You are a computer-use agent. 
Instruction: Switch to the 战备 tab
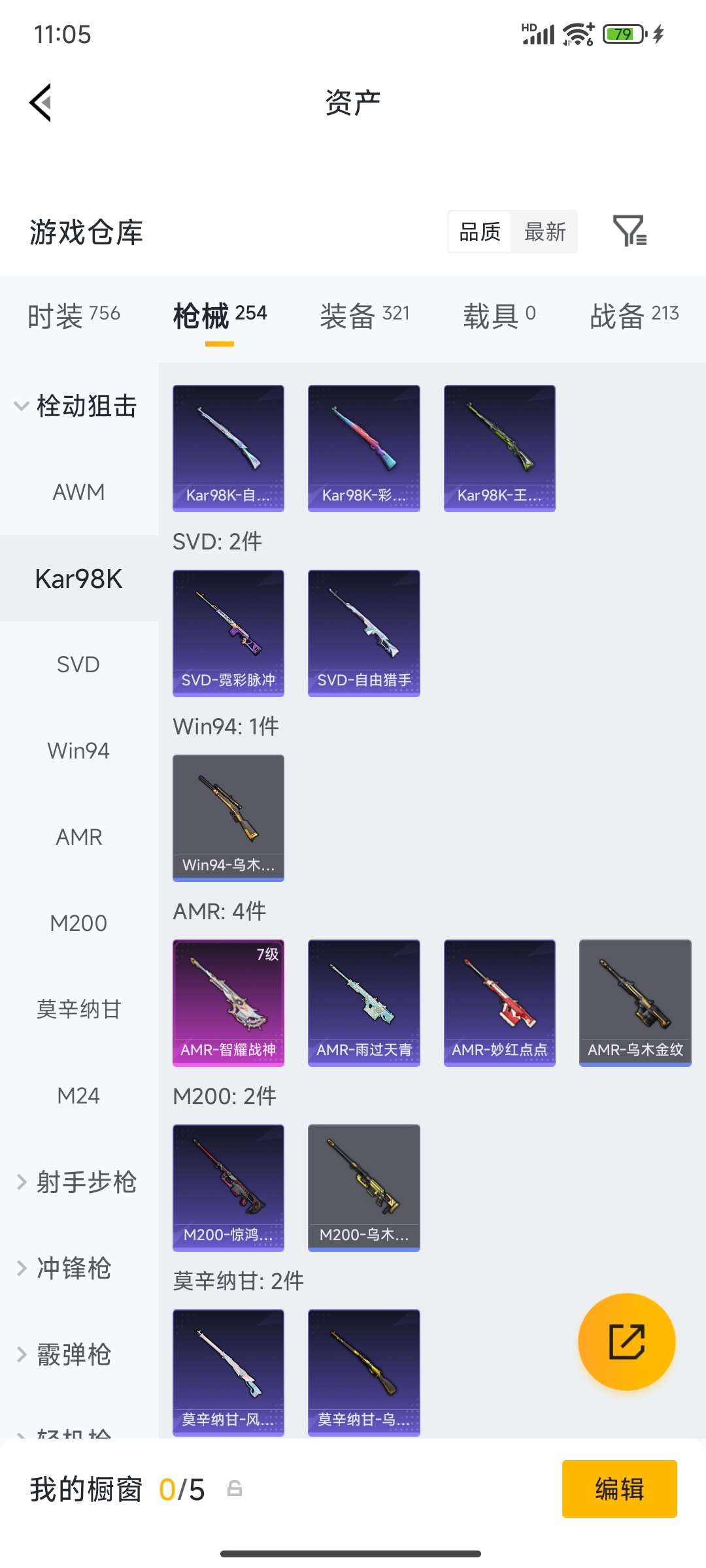[633, 316]
